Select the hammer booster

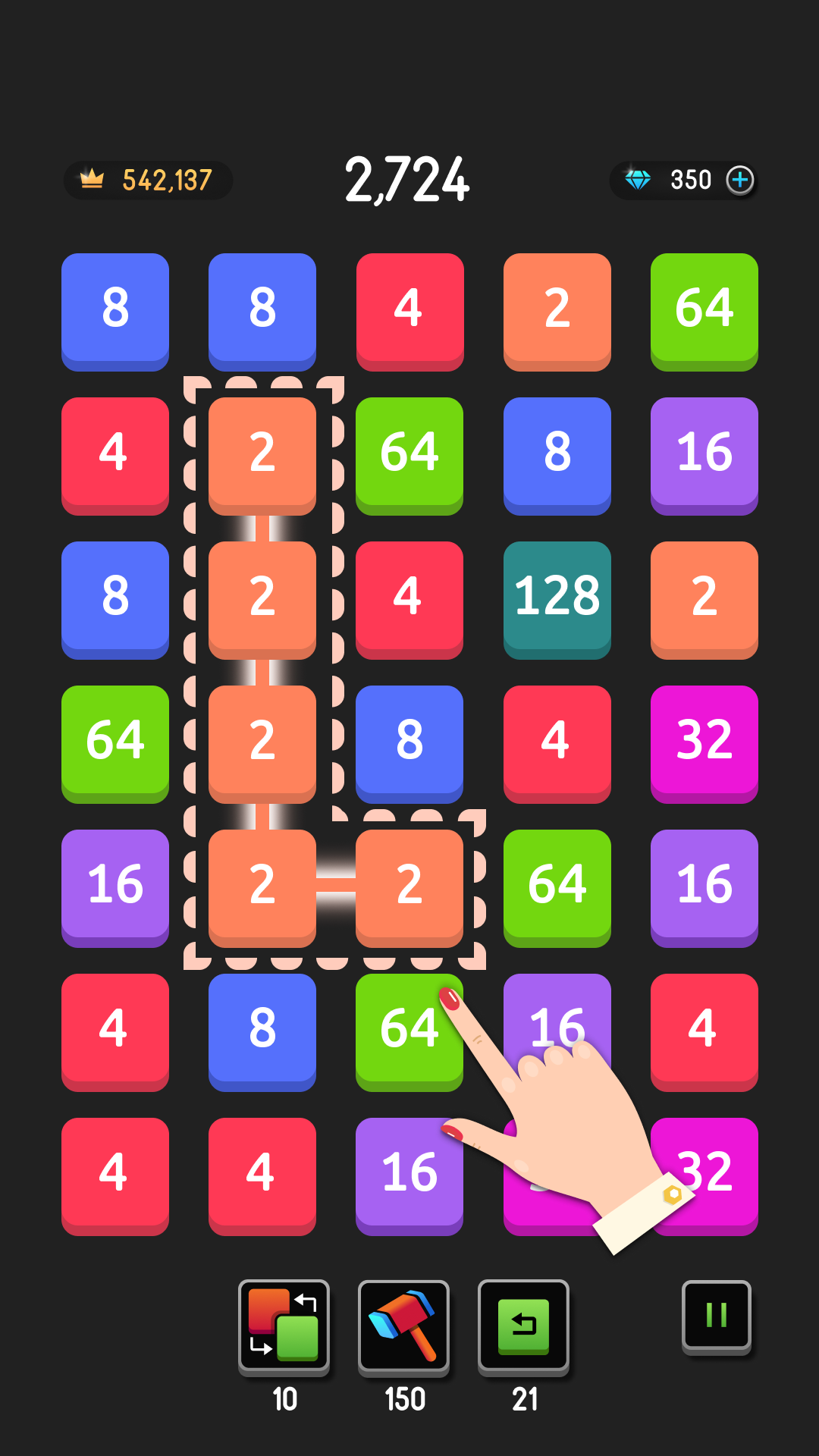pos(403,1327)
